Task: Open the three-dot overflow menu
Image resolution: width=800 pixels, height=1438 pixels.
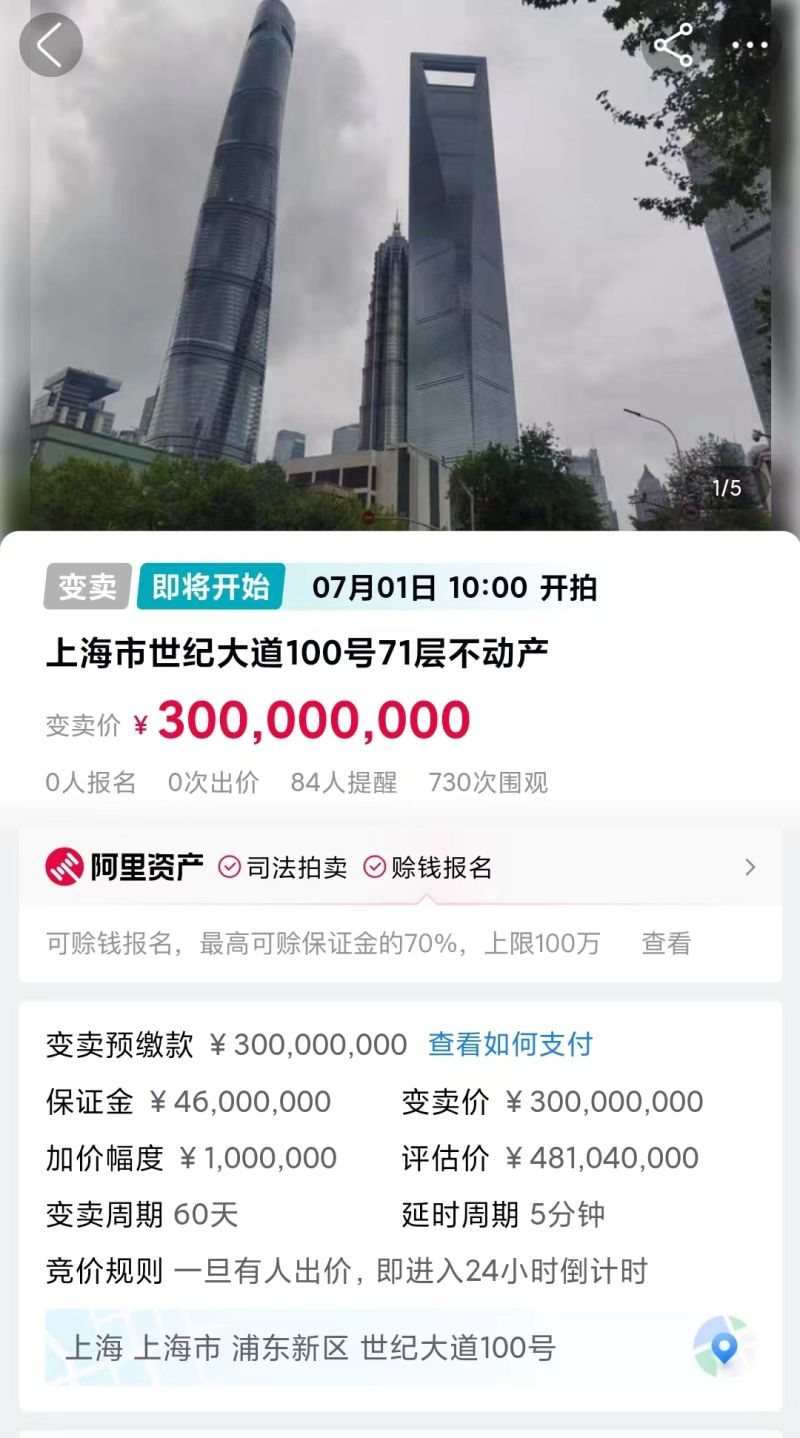Action: click(x=749, y=45)
